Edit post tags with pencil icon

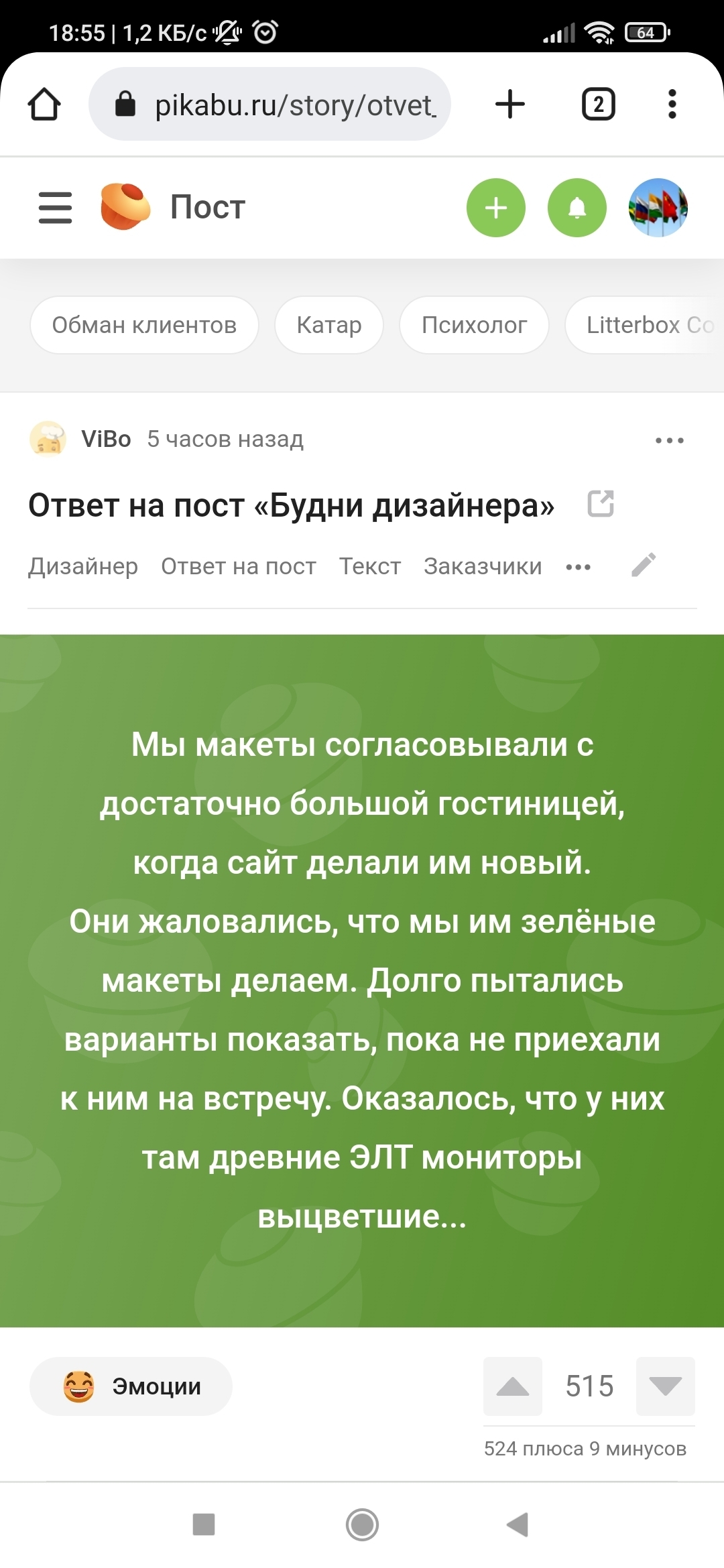point(644,565)
